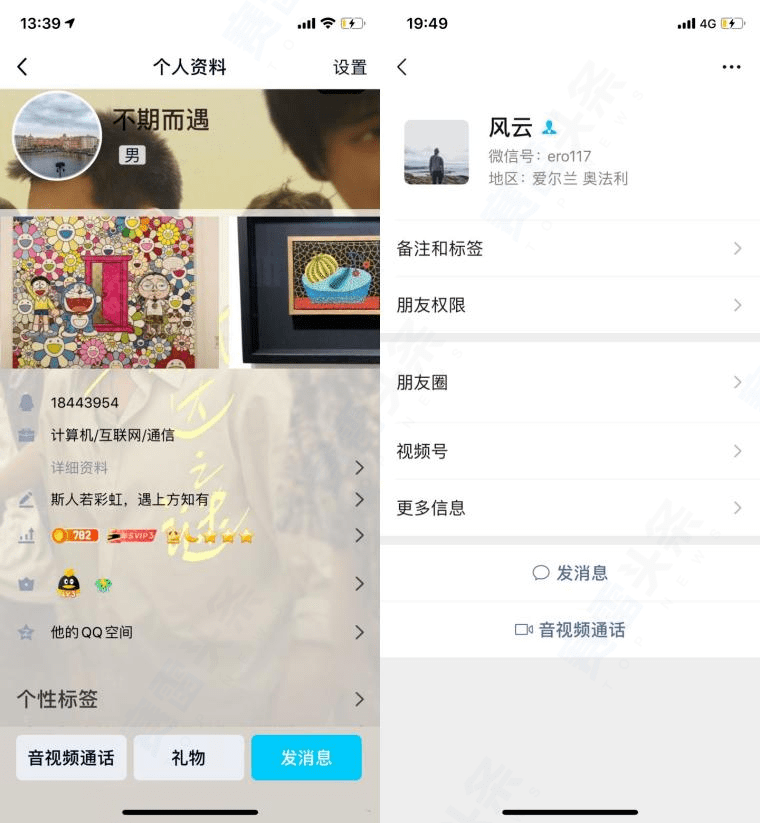The image size is (760, 823).
Task: Tap the chat bubble icon in 发消息
Action: [x=540, y=572]
